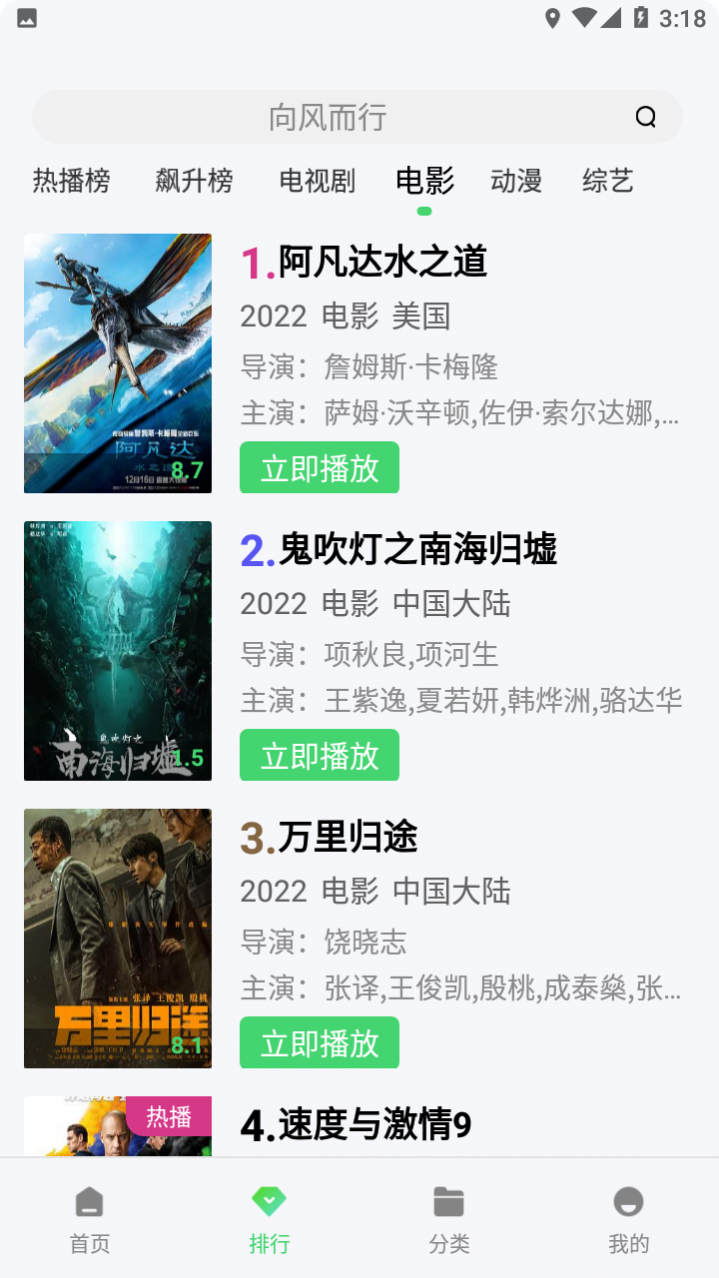The height and width of the screenshot is (1278, 719).
Task: Select the 电影 tab
Action: pos(425,181)
